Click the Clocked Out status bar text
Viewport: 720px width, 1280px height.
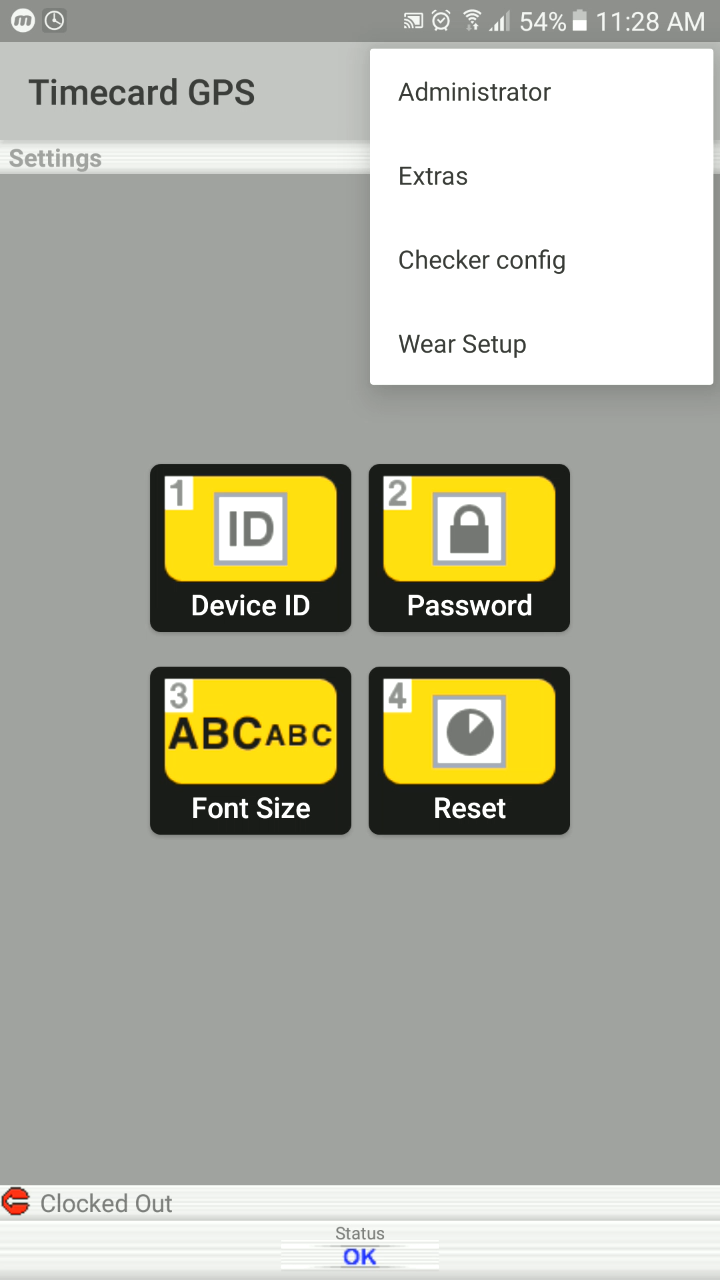(104, 1203)
